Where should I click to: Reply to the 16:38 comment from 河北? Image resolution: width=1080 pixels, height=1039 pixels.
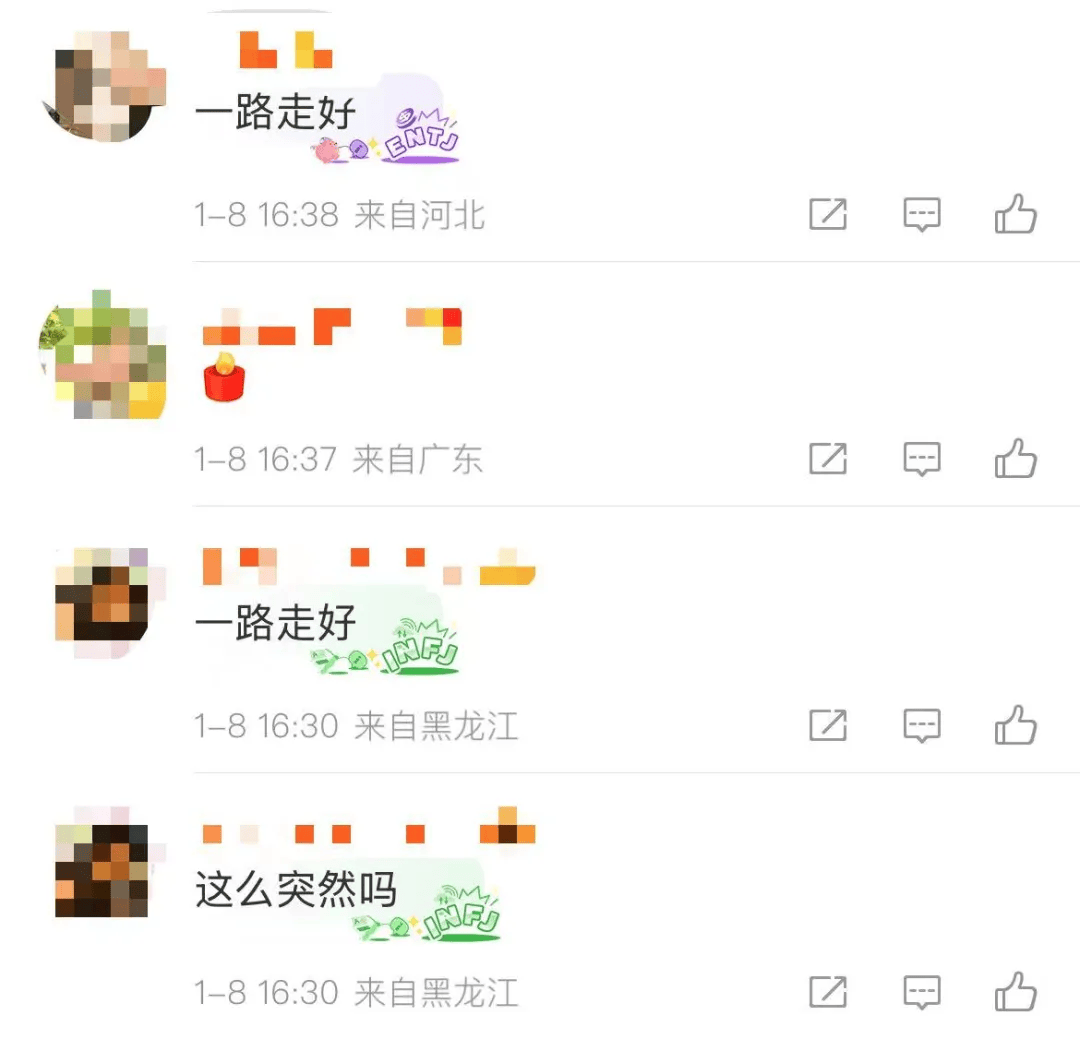(921, 215)
